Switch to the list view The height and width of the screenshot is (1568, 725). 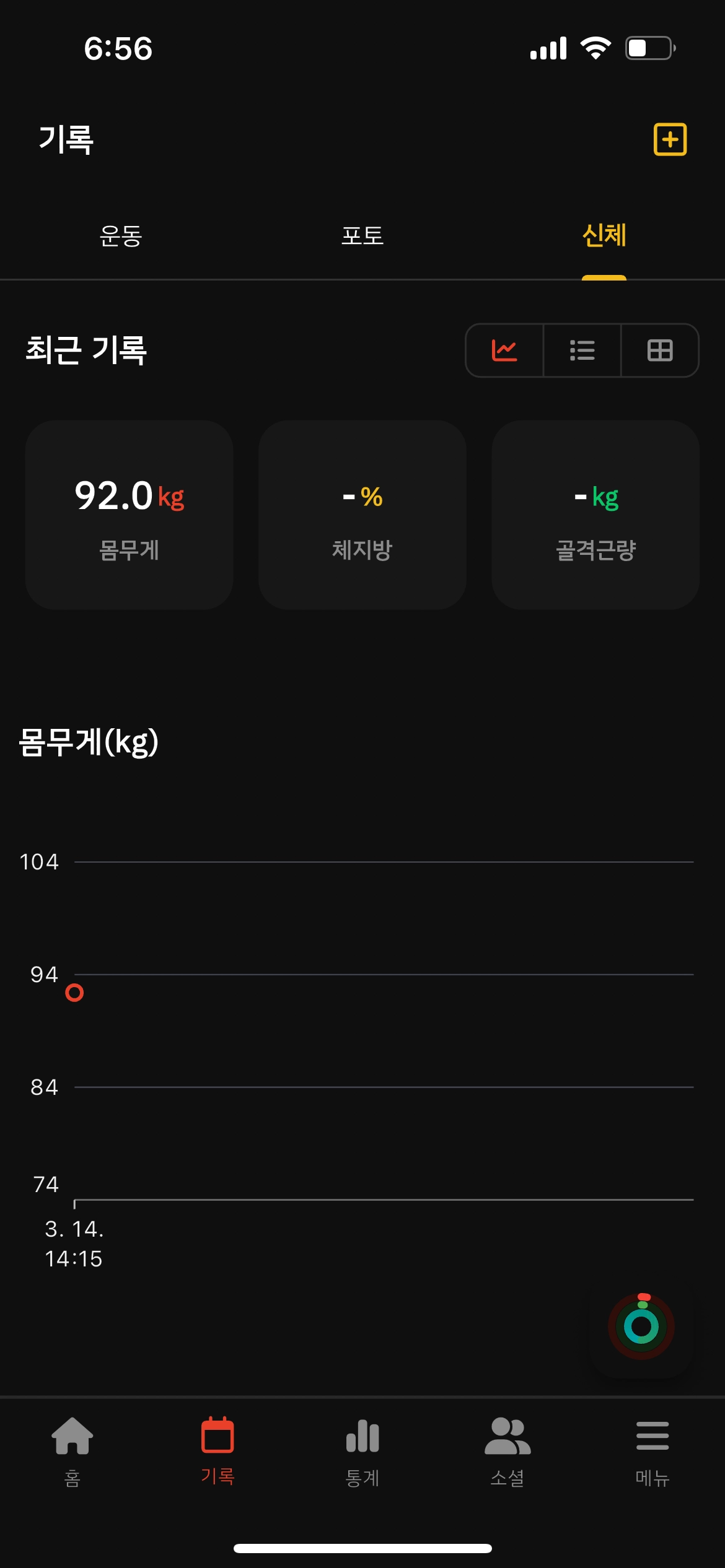pos(582,351)
